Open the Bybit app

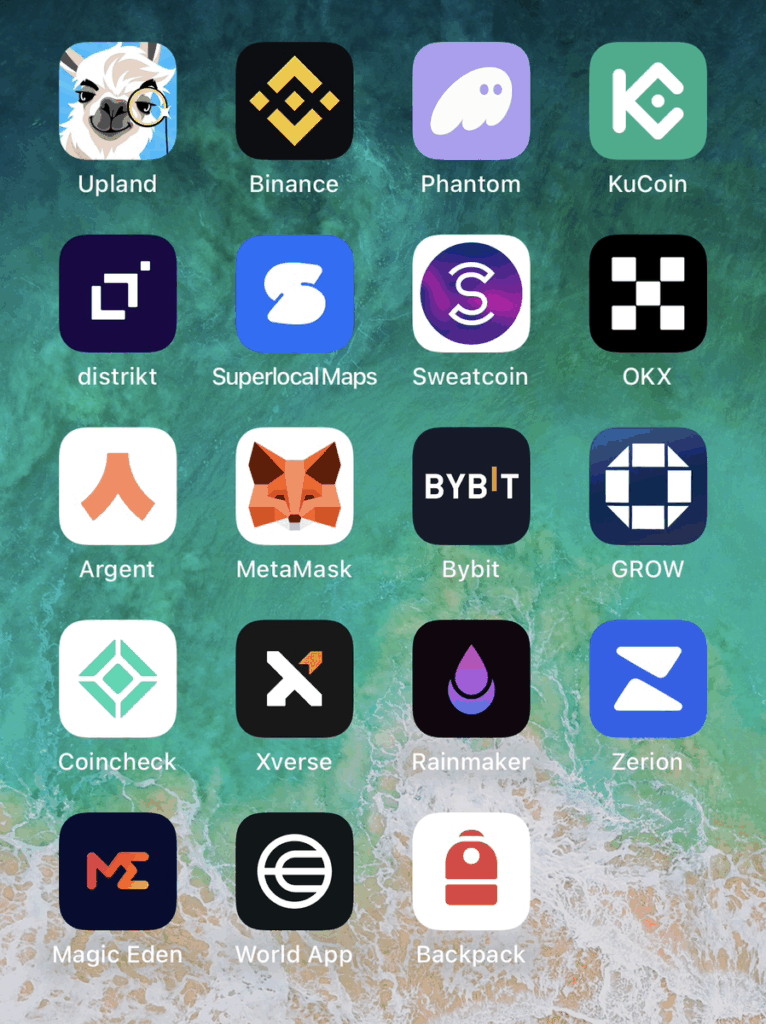click(471, 486)
